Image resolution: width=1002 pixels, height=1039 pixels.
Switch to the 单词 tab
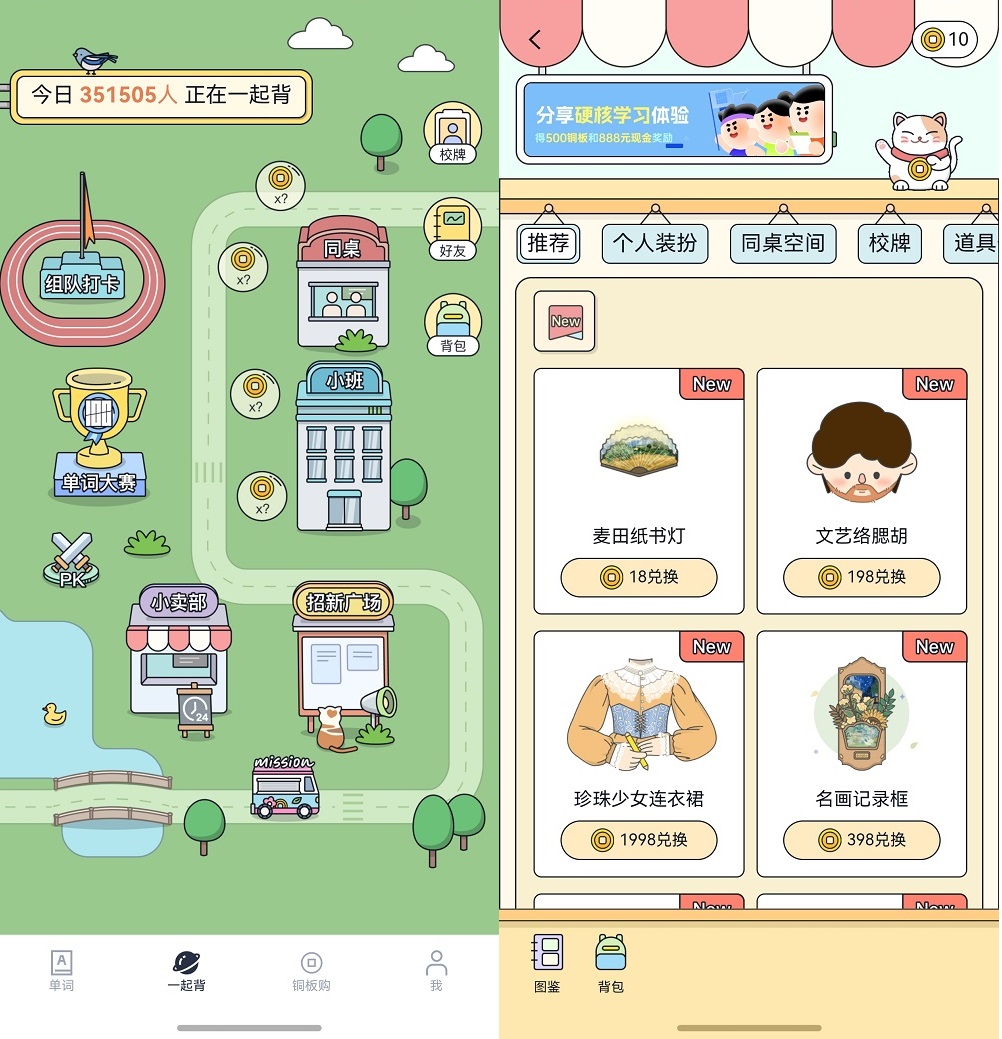coord(61,970)
